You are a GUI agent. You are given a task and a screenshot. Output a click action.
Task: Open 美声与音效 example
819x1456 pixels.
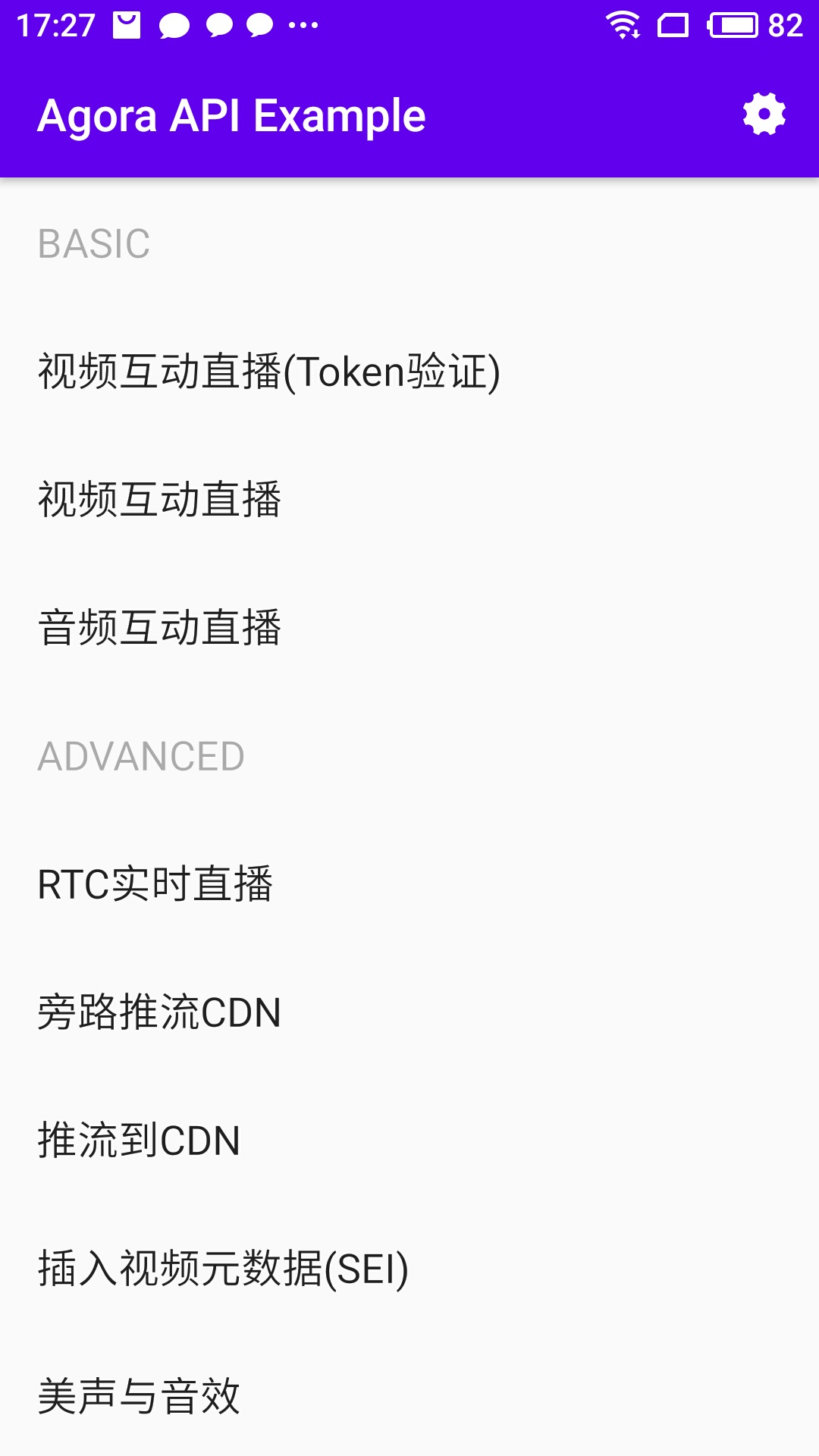pyautogui.click(x=409, y=1395)
